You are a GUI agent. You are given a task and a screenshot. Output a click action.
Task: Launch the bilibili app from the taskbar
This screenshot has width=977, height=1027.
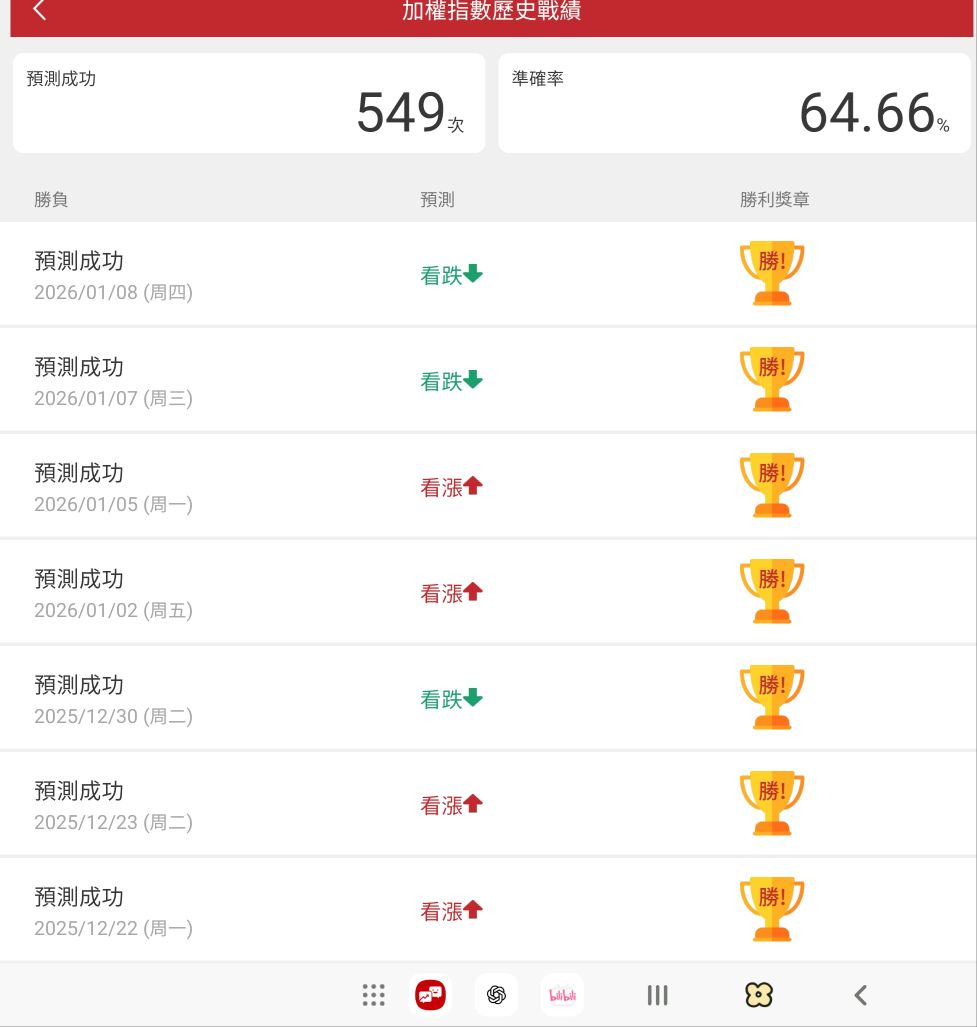[562, 995]
